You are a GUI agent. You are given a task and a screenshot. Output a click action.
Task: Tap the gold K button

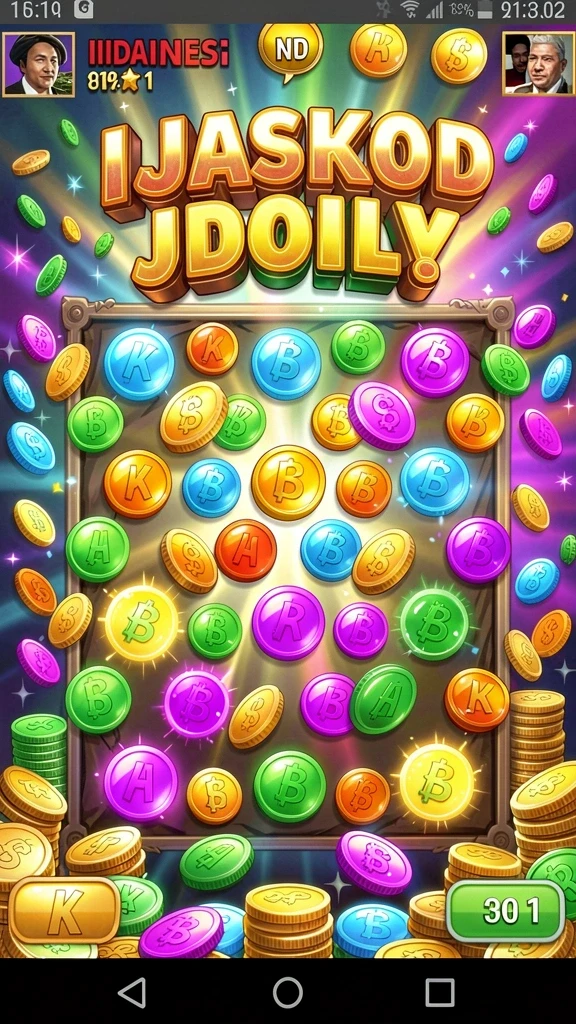pos(64,910)
